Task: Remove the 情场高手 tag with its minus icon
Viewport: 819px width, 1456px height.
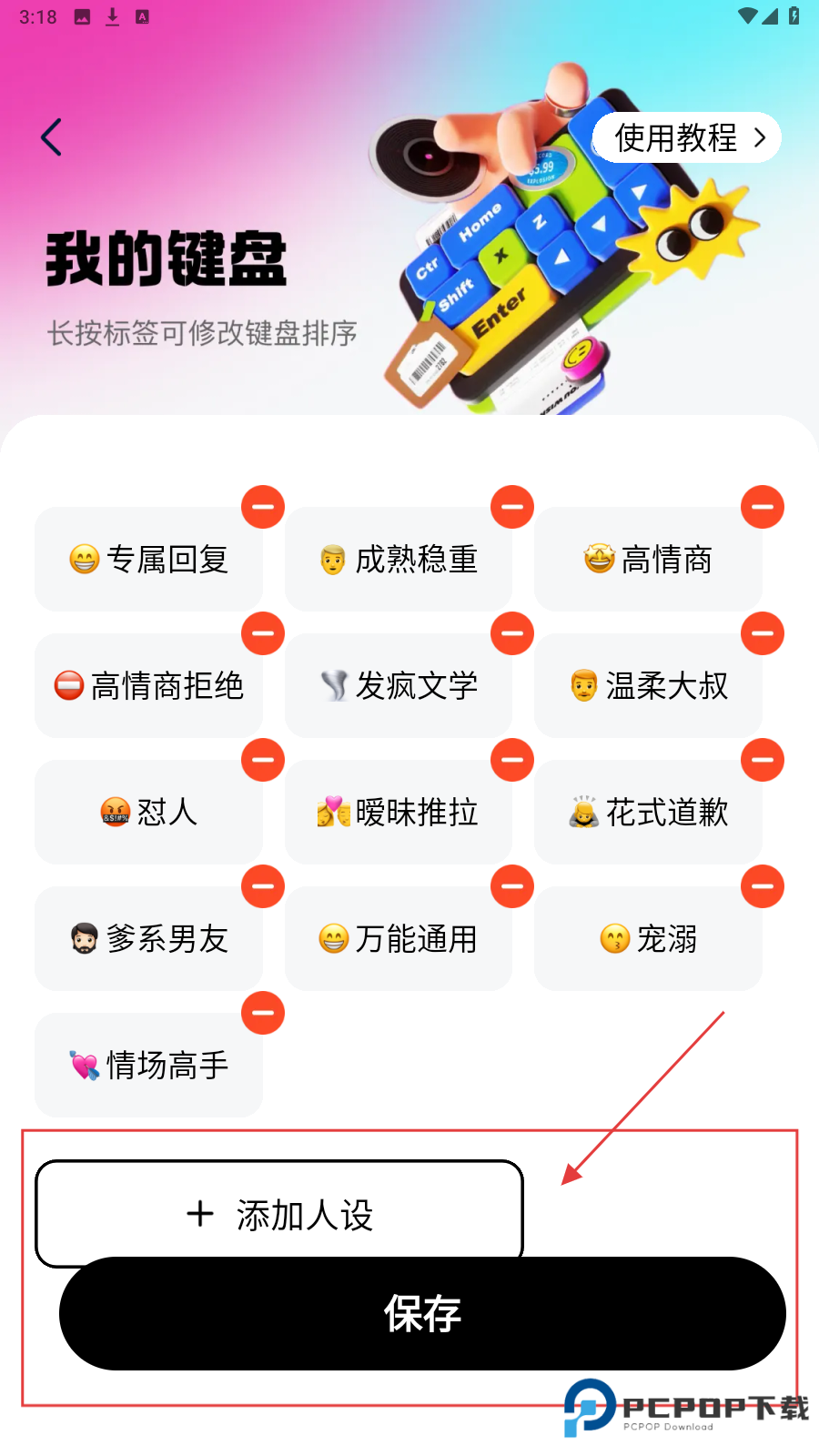Action: point(263,1013)
